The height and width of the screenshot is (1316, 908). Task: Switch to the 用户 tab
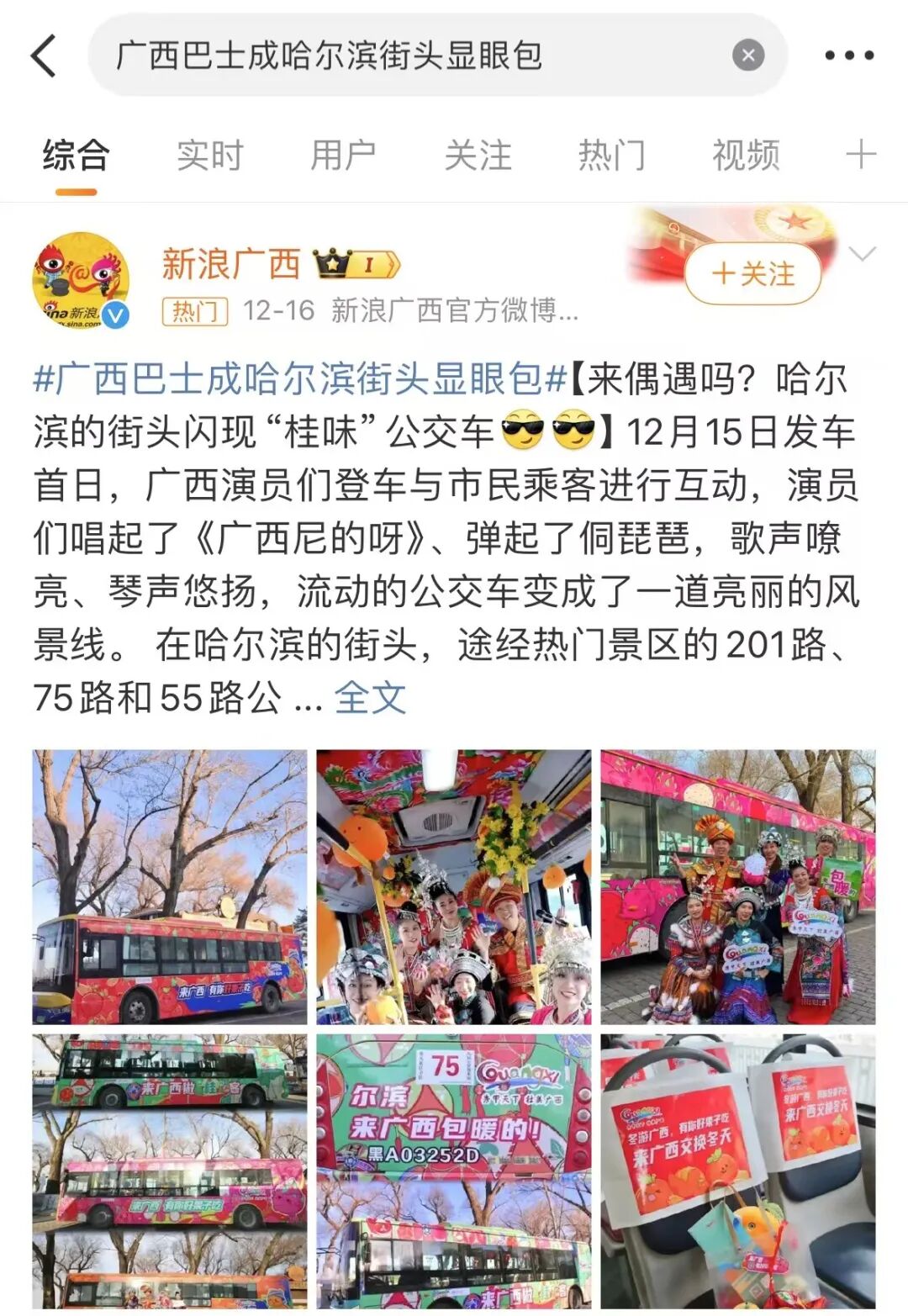point(343,156)
